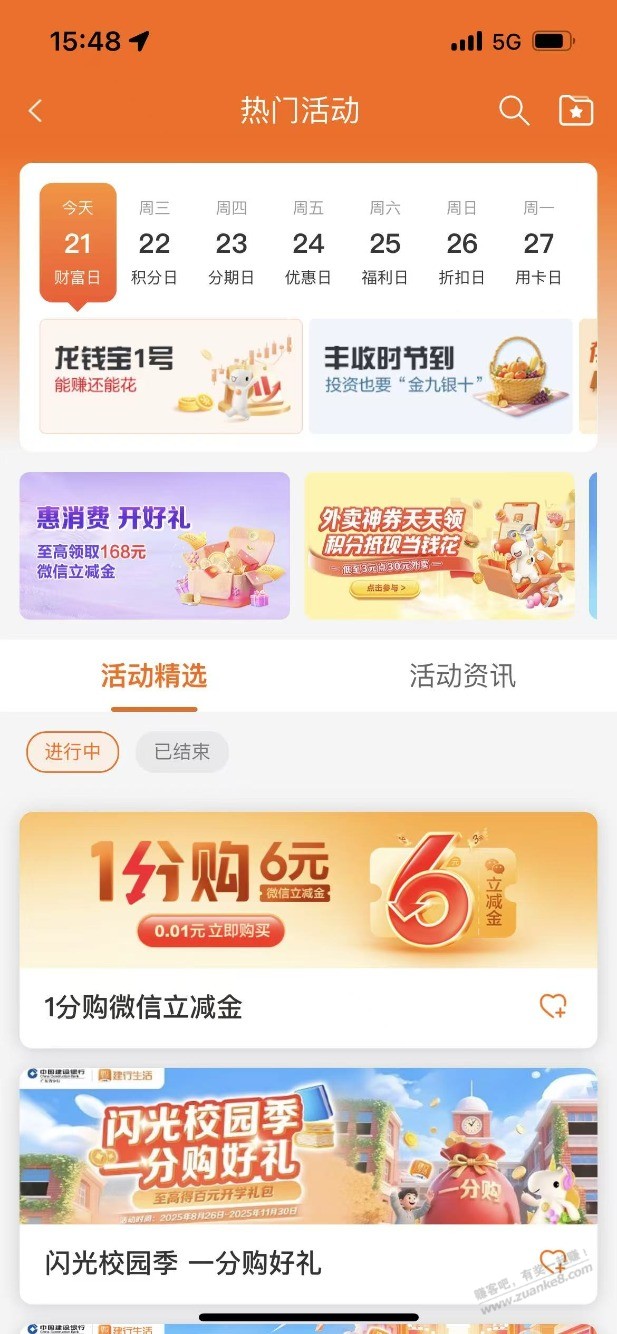Favorite the 1分购微信立减金 activity

[553, 1006]
